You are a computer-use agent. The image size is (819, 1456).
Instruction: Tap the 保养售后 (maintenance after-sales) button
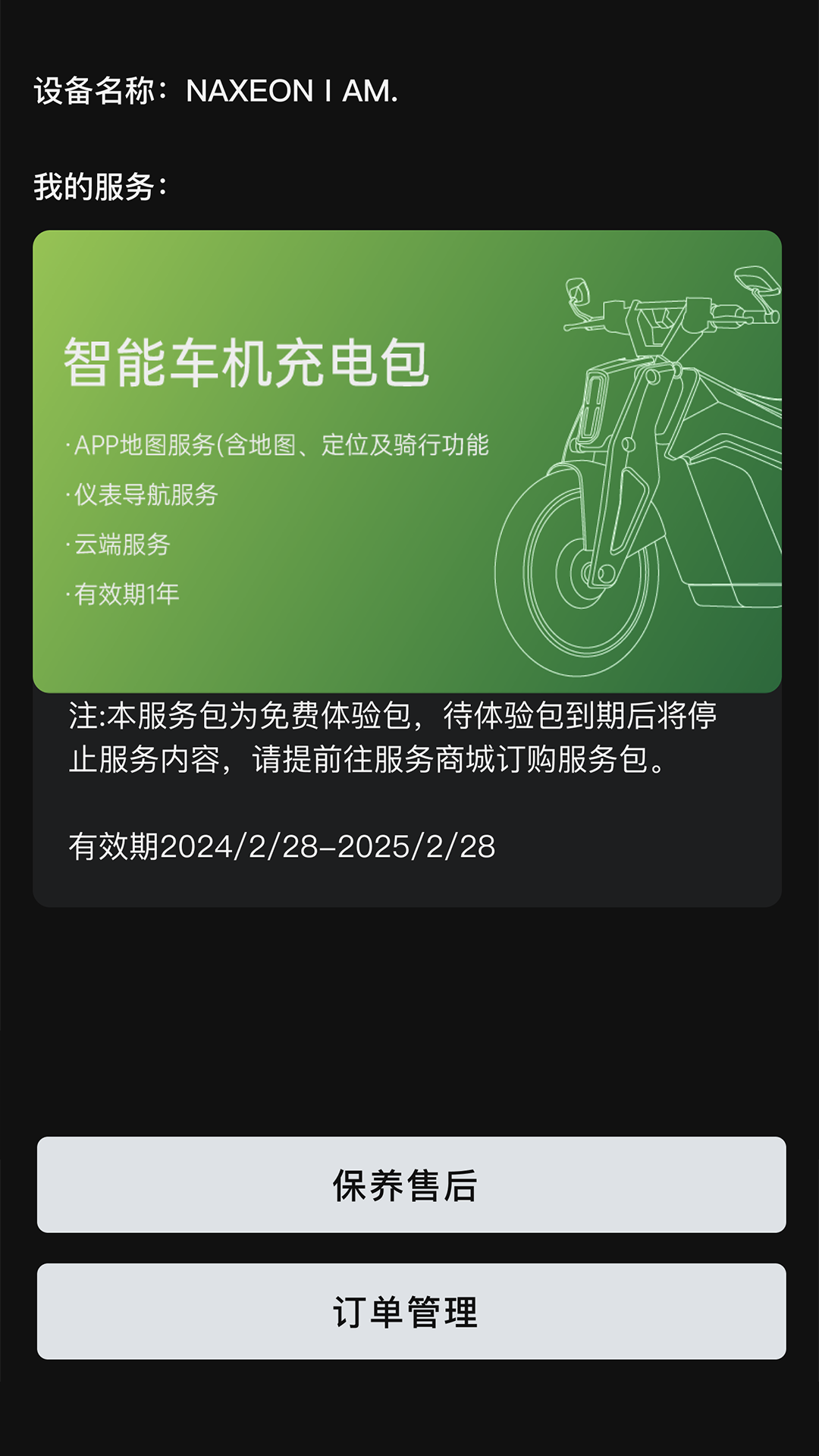[x=409, y=1185]
